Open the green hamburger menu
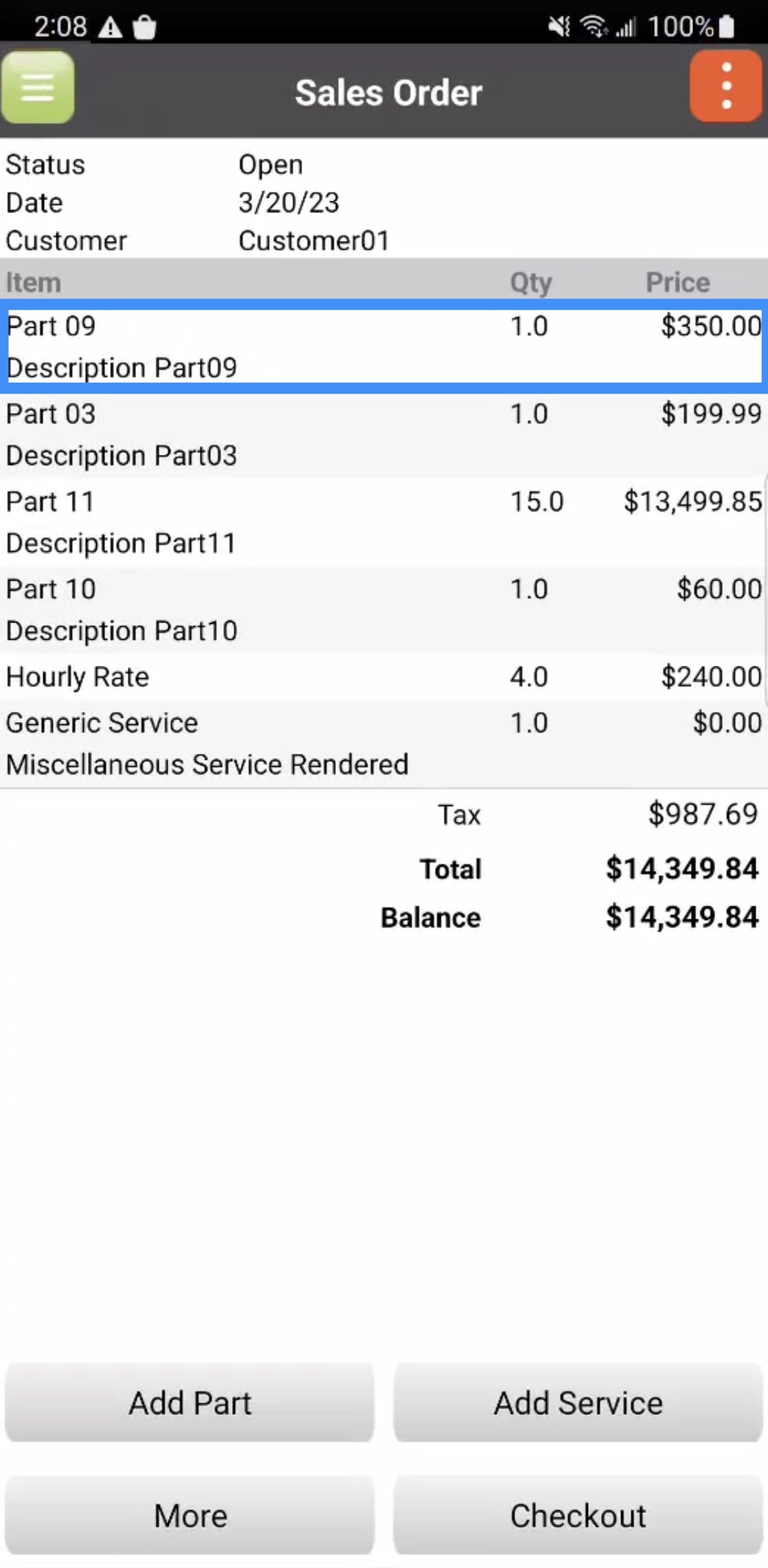Viewport: 768px width, 1568px height. click(x=38, y=88)
